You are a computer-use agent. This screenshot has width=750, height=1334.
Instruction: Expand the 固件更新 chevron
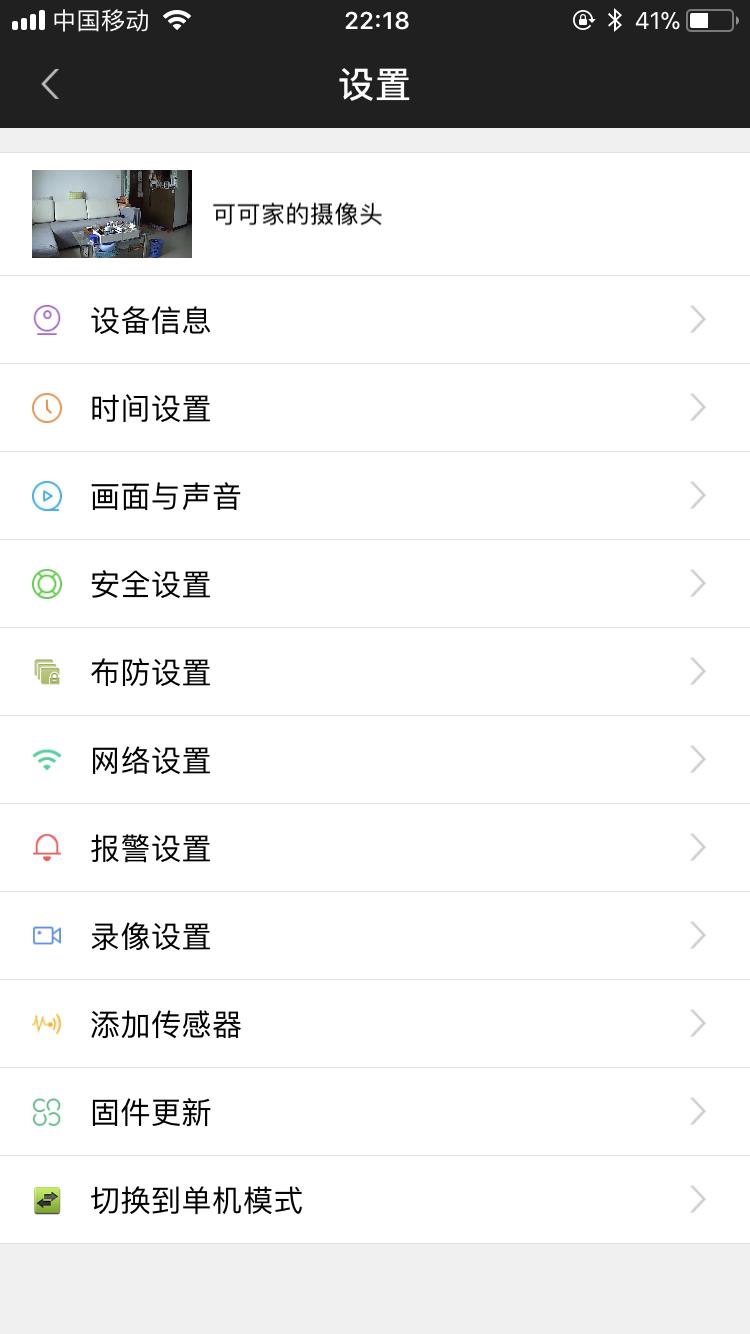(x=698, y=1111)
